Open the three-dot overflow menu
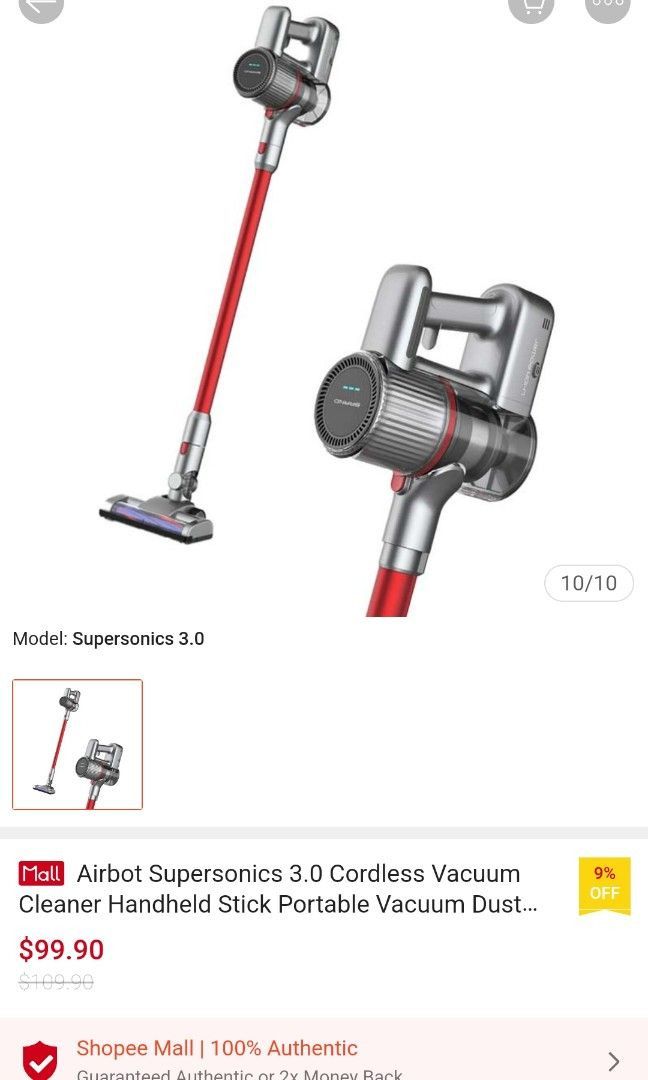The image size is (648, 1080). pos(607,6)
